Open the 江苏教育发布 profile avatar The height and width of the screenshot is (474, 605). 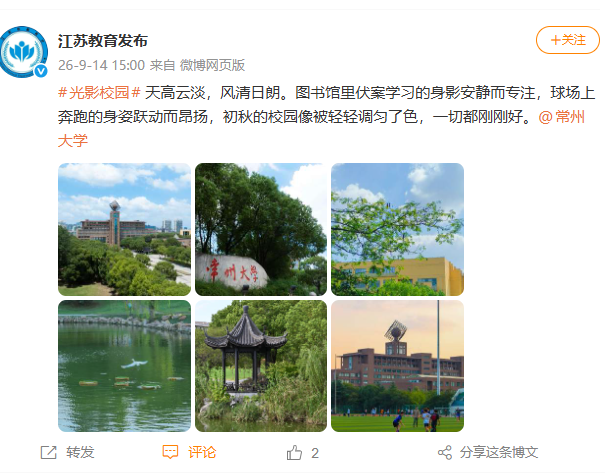coord(23,52)
